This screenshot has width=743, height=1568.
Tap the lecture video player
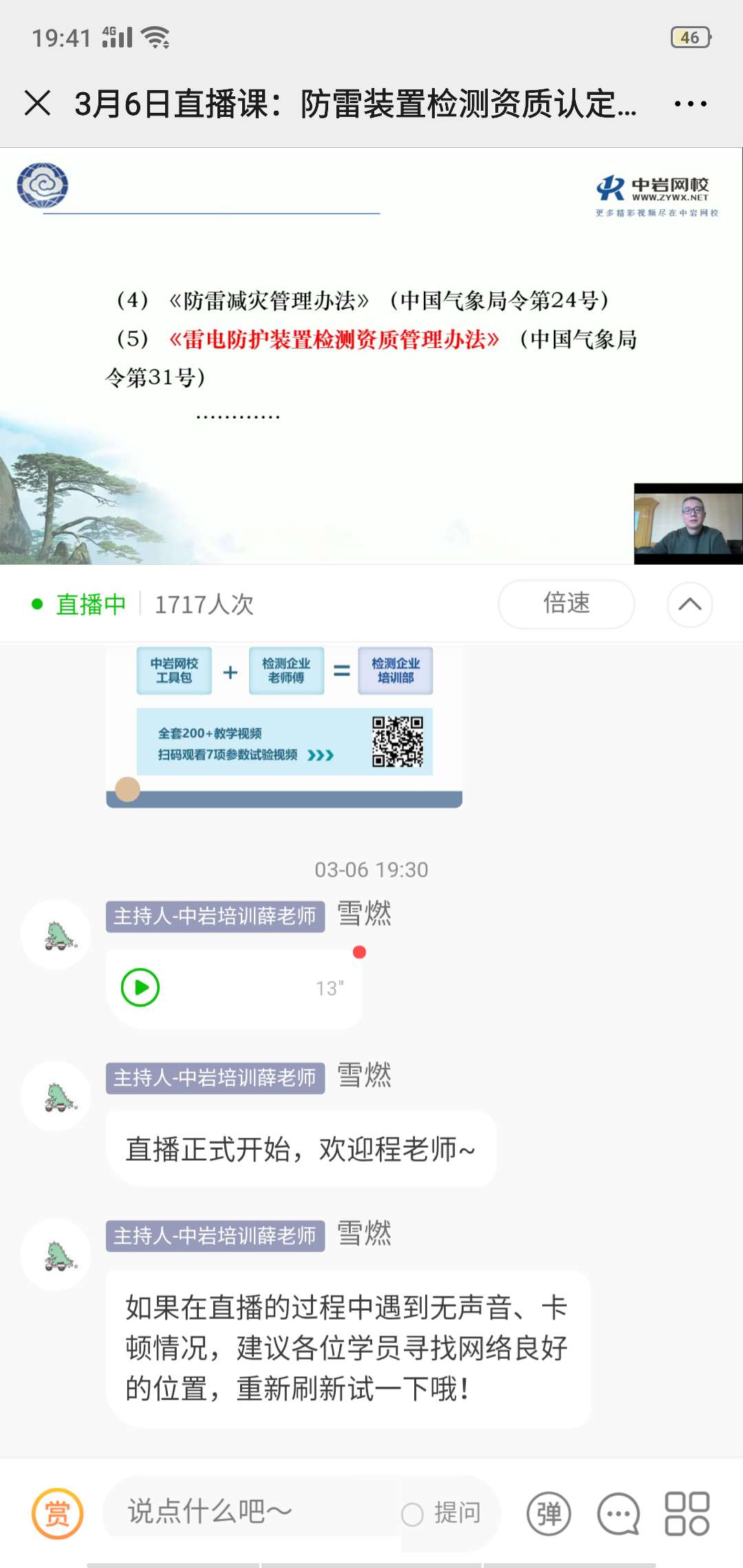pyautogui.click(x=371, y=356)
